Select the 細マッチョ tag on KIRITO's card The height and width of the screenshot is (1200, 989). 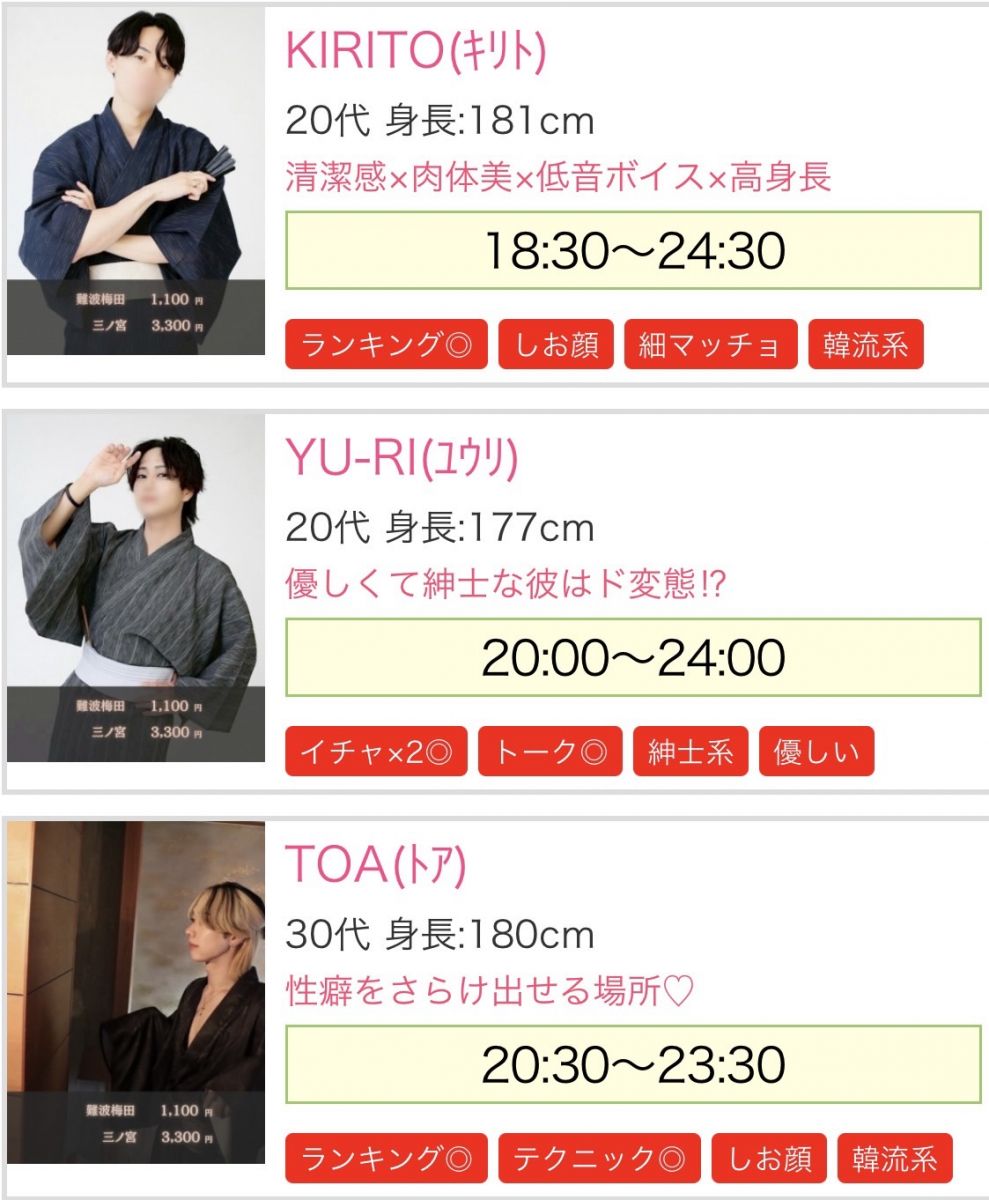[x=710, y=345]
